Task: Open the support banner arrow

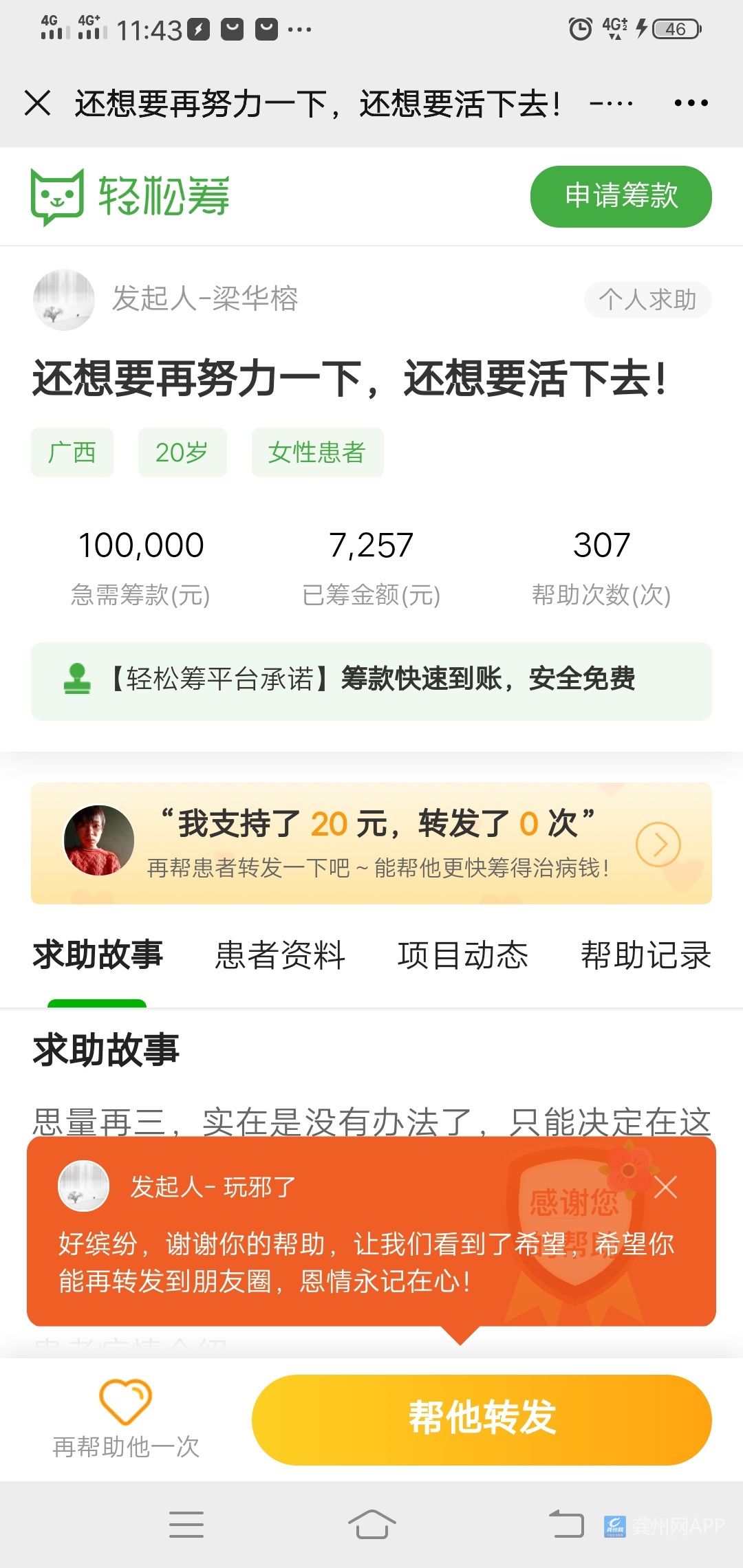Action: point(658,844)
